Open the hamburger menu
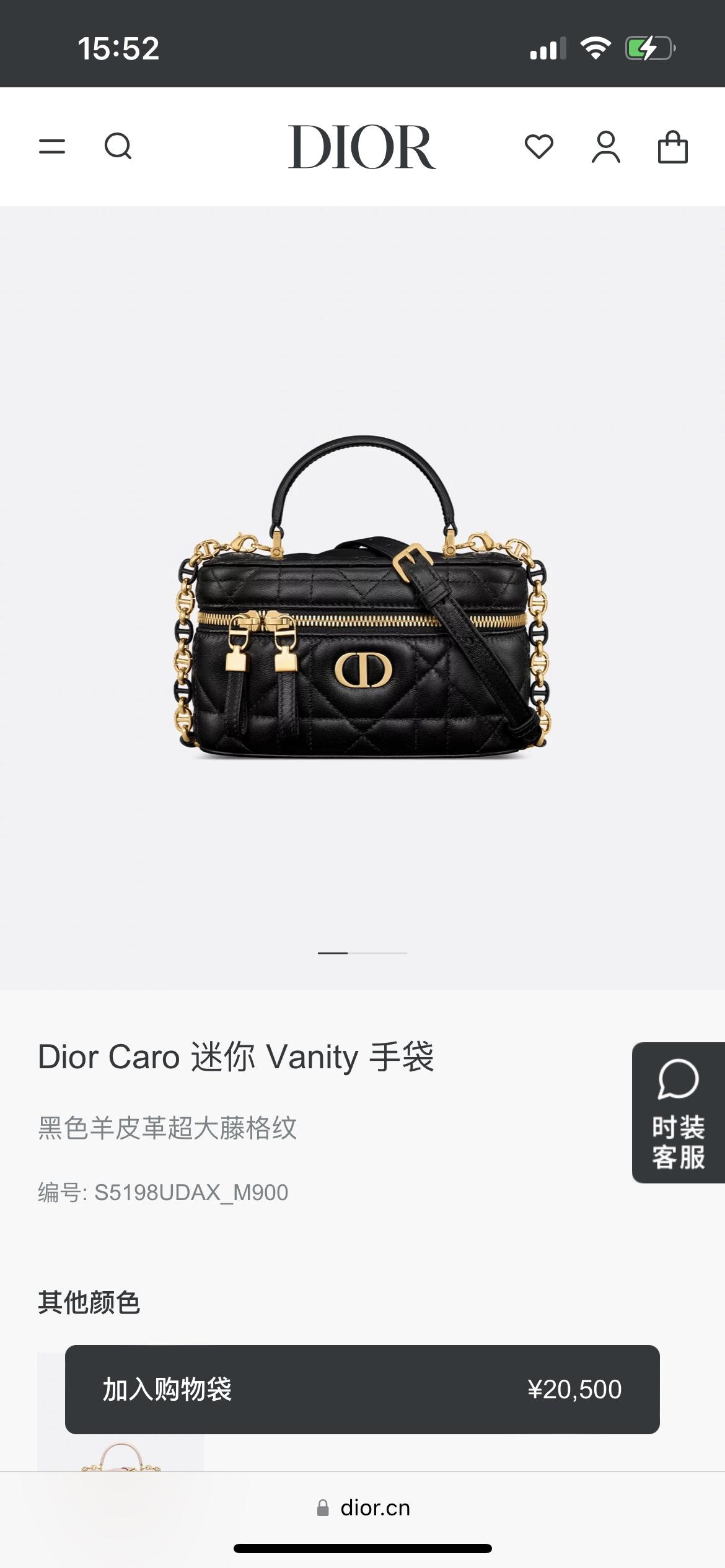Image resolution: width=725 pixels, height=1568 pixels. pos(52,147)
